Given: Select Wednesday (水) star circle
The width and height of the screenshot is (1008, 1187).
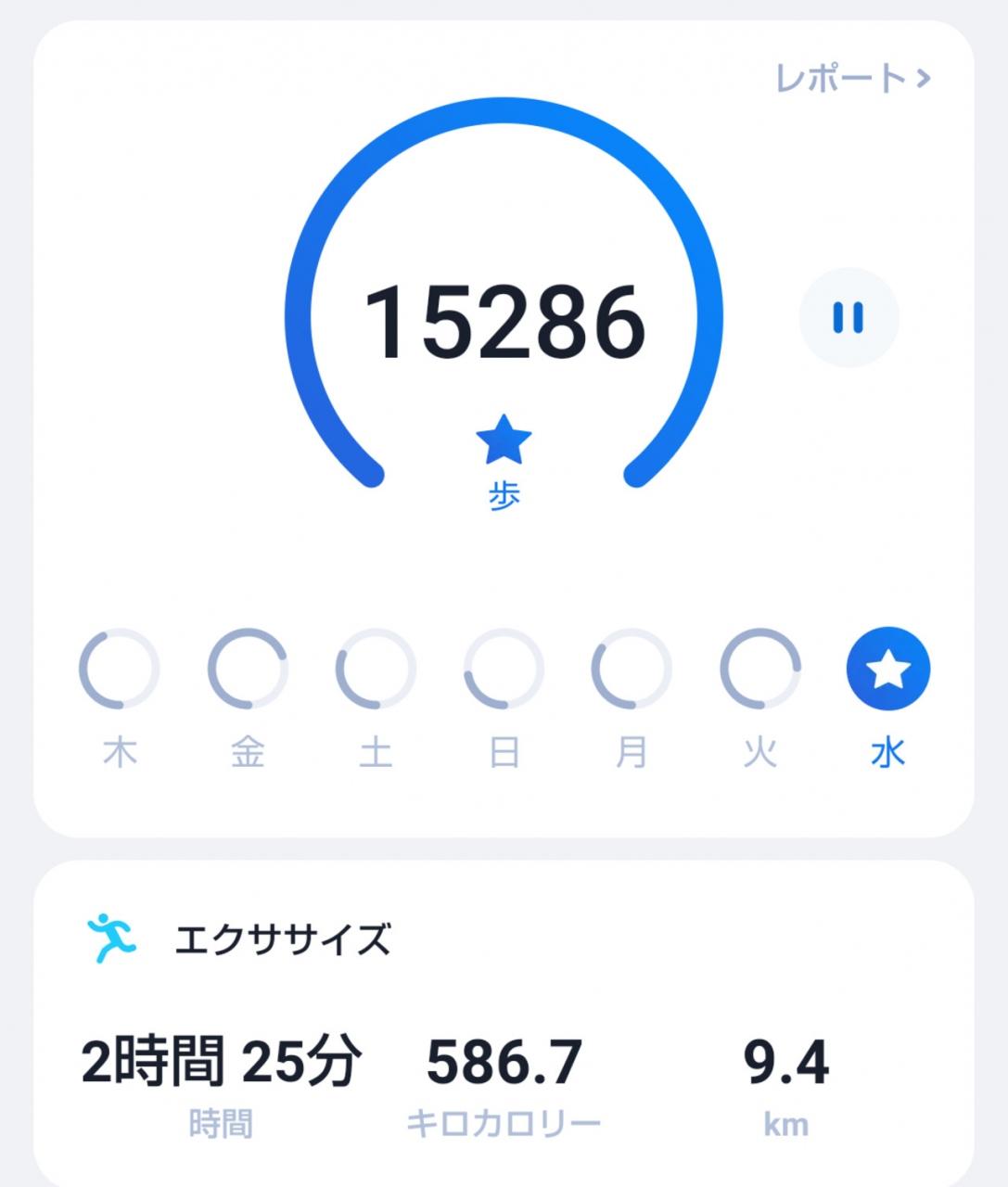Looking at the screenshot, I should coord(888,669).
